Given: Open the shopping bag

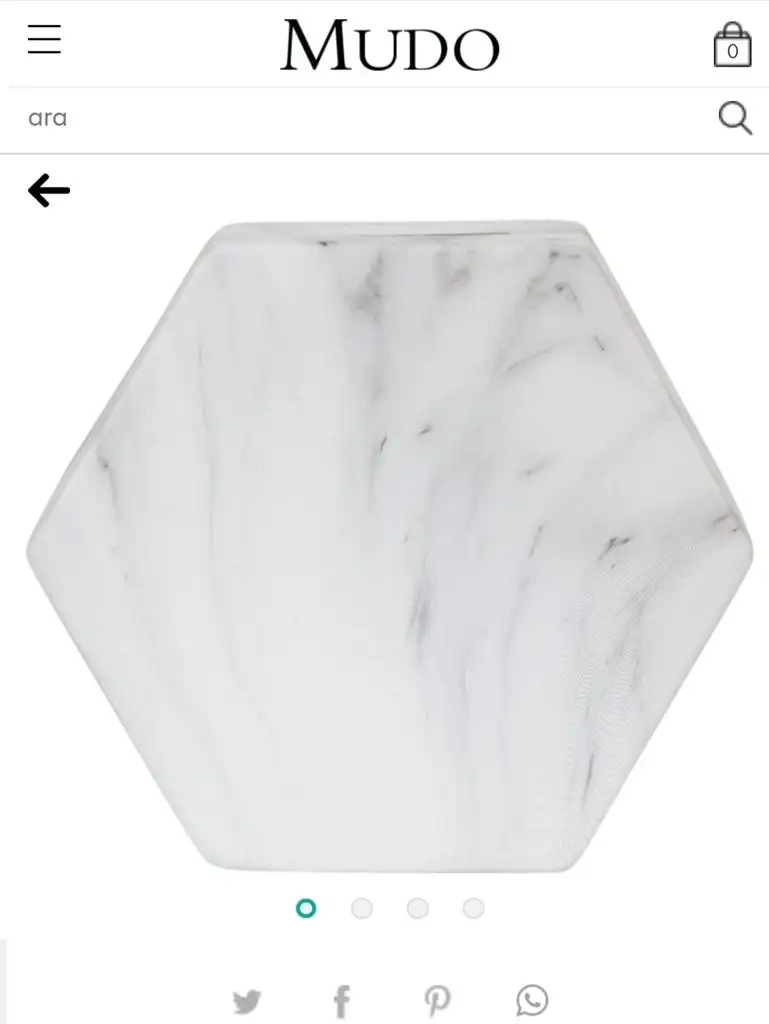Looking at the screenshot, I should pyautogui.click(x=732, y=45).
